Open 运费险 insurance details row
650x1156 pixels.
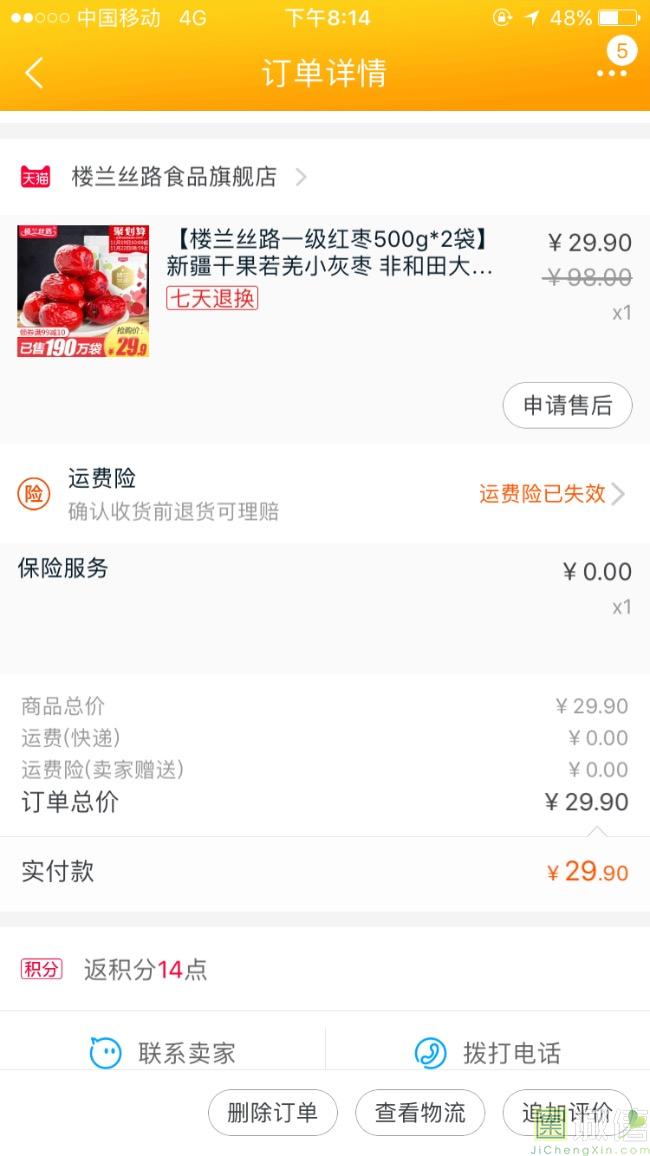coord(325,494)
